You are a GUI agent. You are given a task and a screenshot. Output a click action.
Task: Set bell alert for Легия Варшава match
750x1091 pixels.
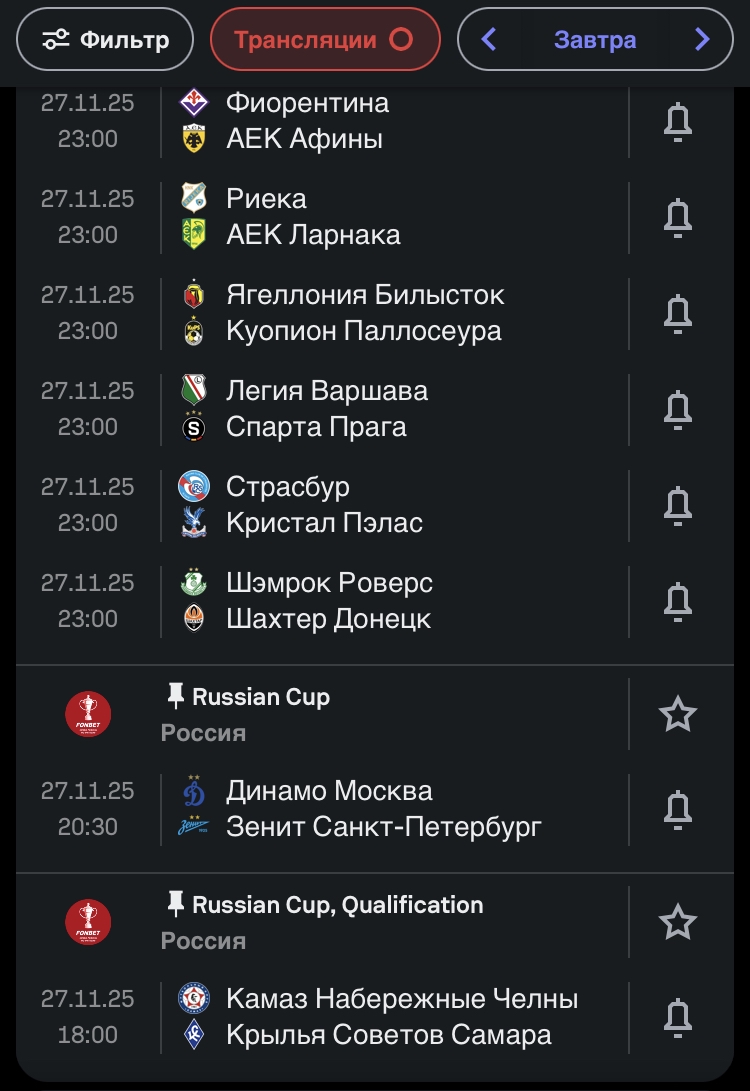pyautogui.click(x=678, y=409)
